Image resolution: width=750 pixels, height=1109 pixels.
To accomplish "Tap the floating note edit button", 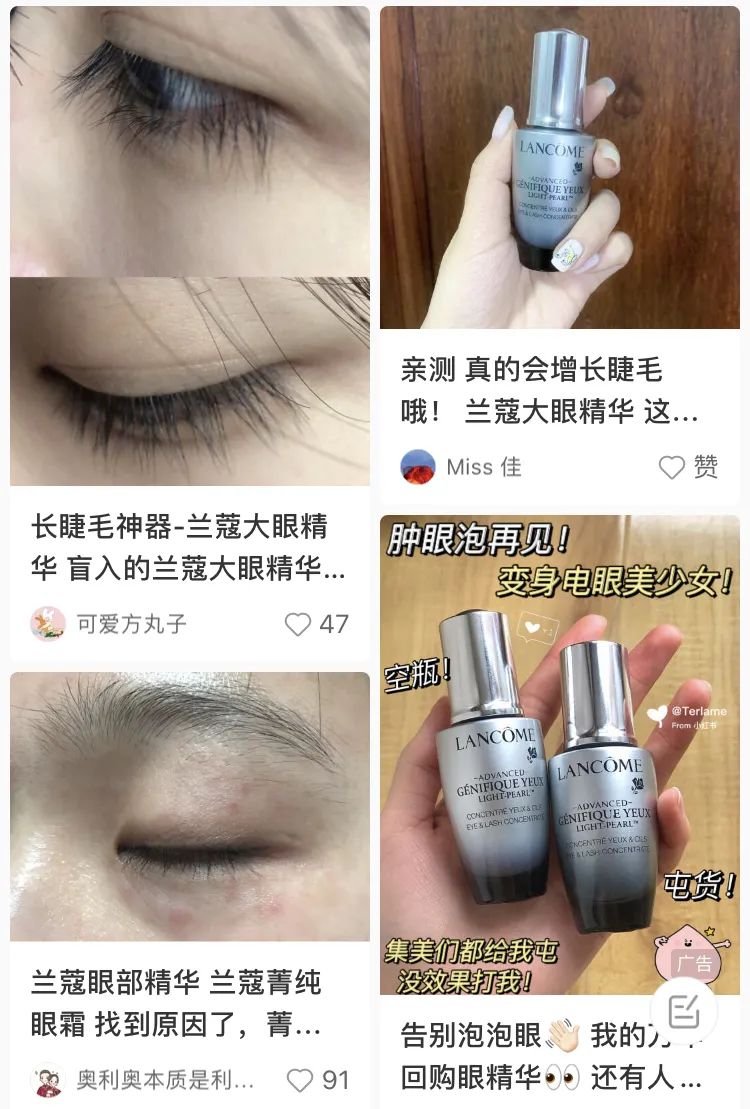I will [684, 1011].
